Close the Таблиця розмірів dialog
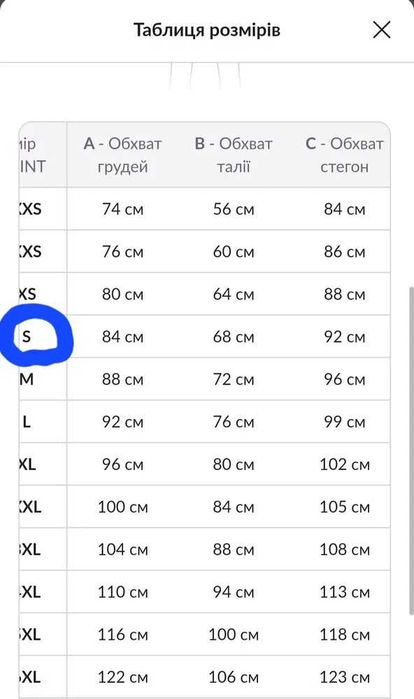The width and height of the screenshot is (414, 699). 381,30
